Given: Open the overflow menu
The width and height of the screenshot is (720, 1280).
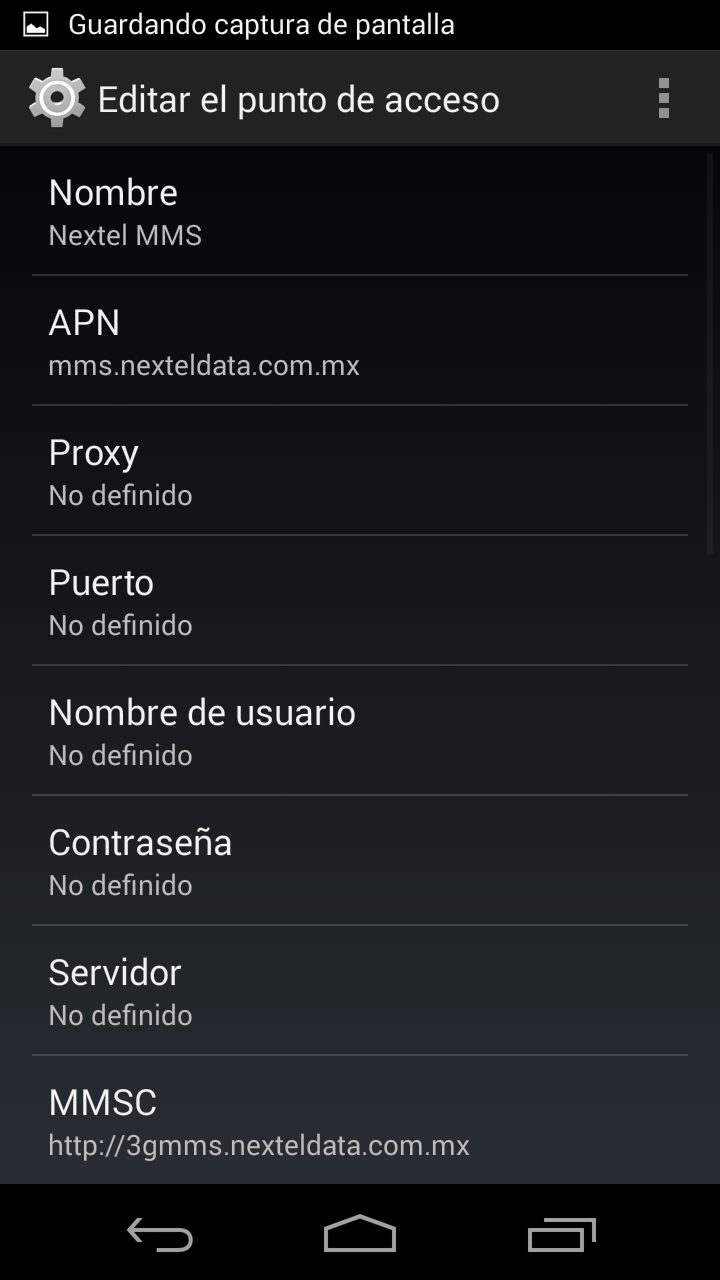Looking at the screenshot, I should coord(663,99).
